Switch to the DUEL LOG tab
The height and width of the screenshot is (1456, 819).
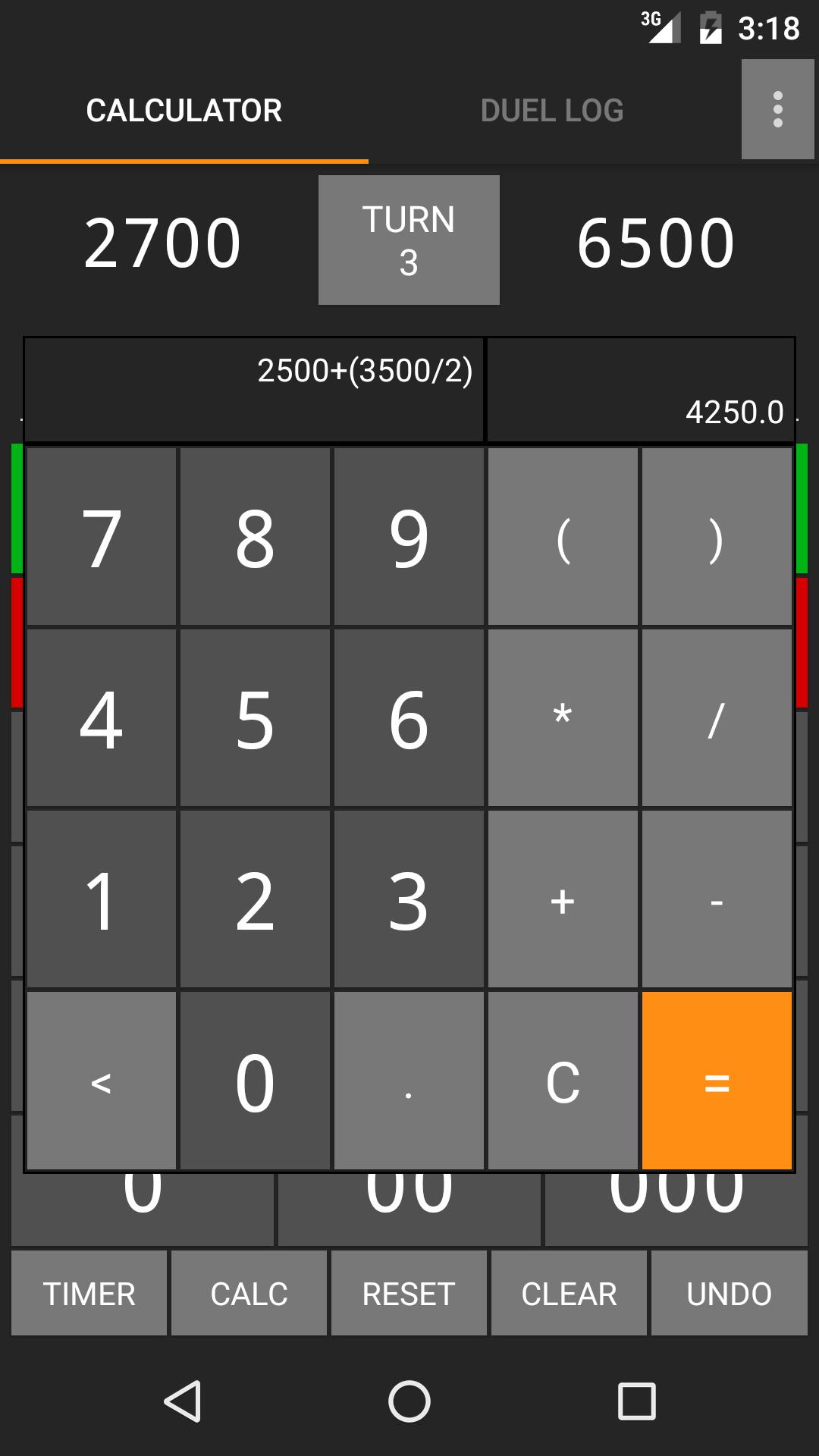[552, 110]
